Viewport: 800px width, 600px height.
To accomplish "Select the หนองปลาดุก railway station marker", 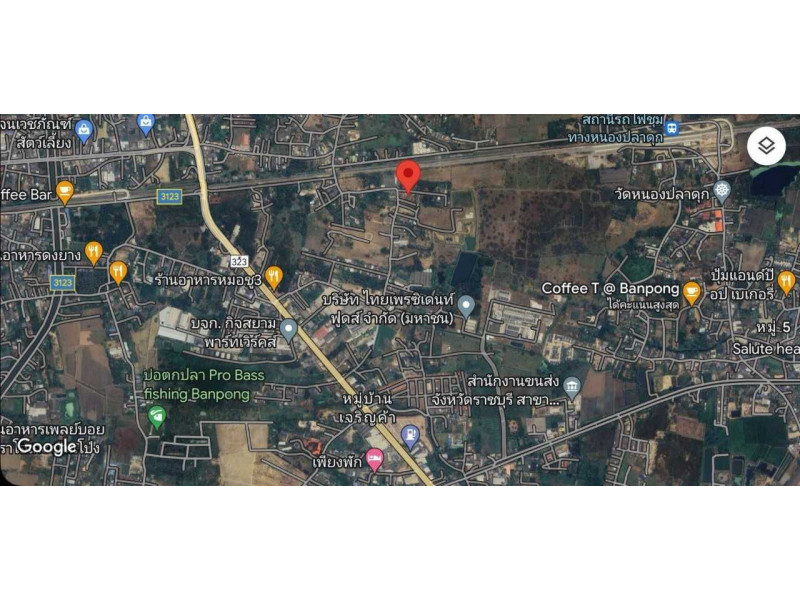I will pos(672,129).
